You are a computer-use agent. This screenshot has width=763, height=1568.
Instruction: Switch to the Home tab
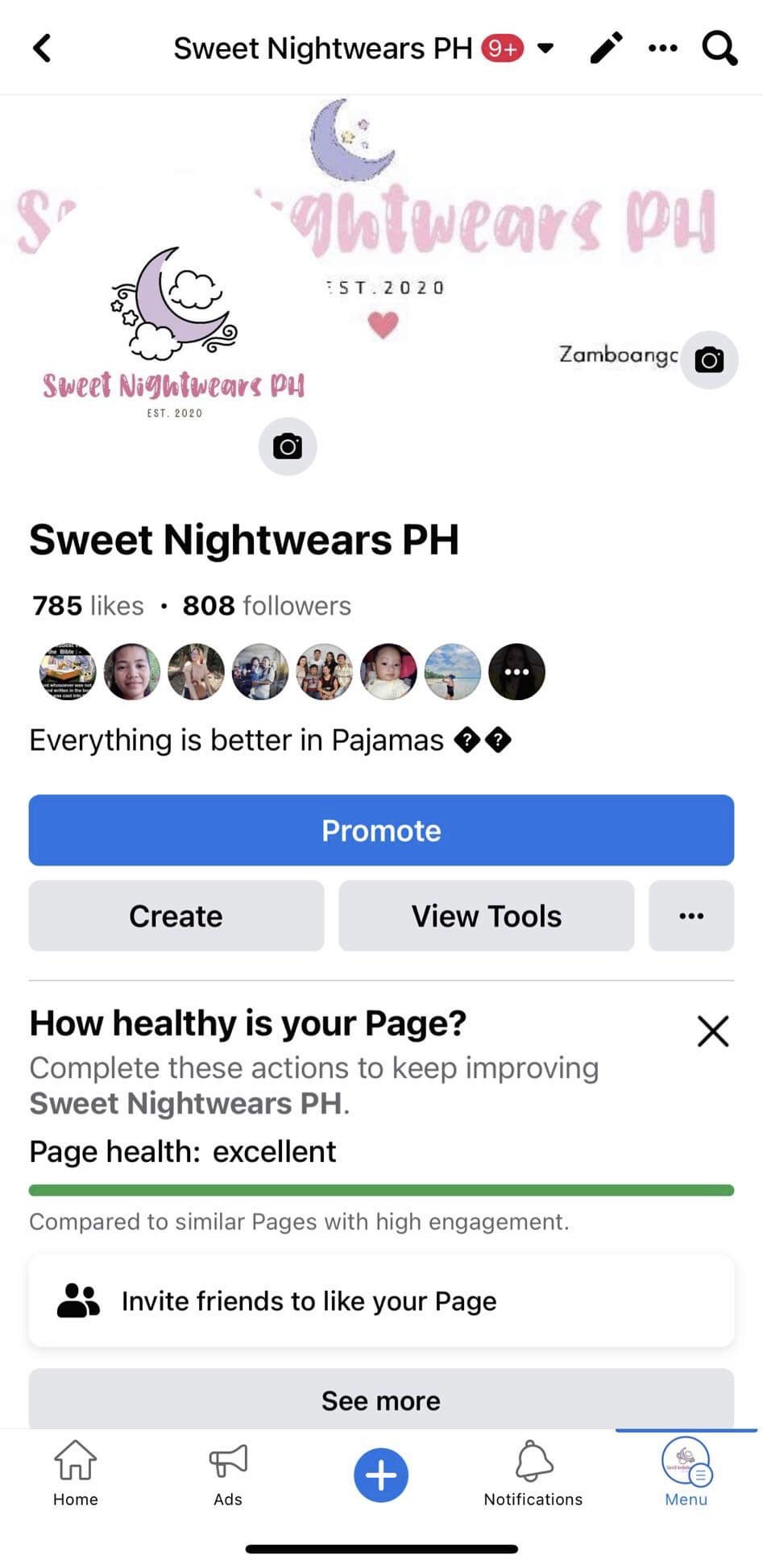pos(76,1474)
